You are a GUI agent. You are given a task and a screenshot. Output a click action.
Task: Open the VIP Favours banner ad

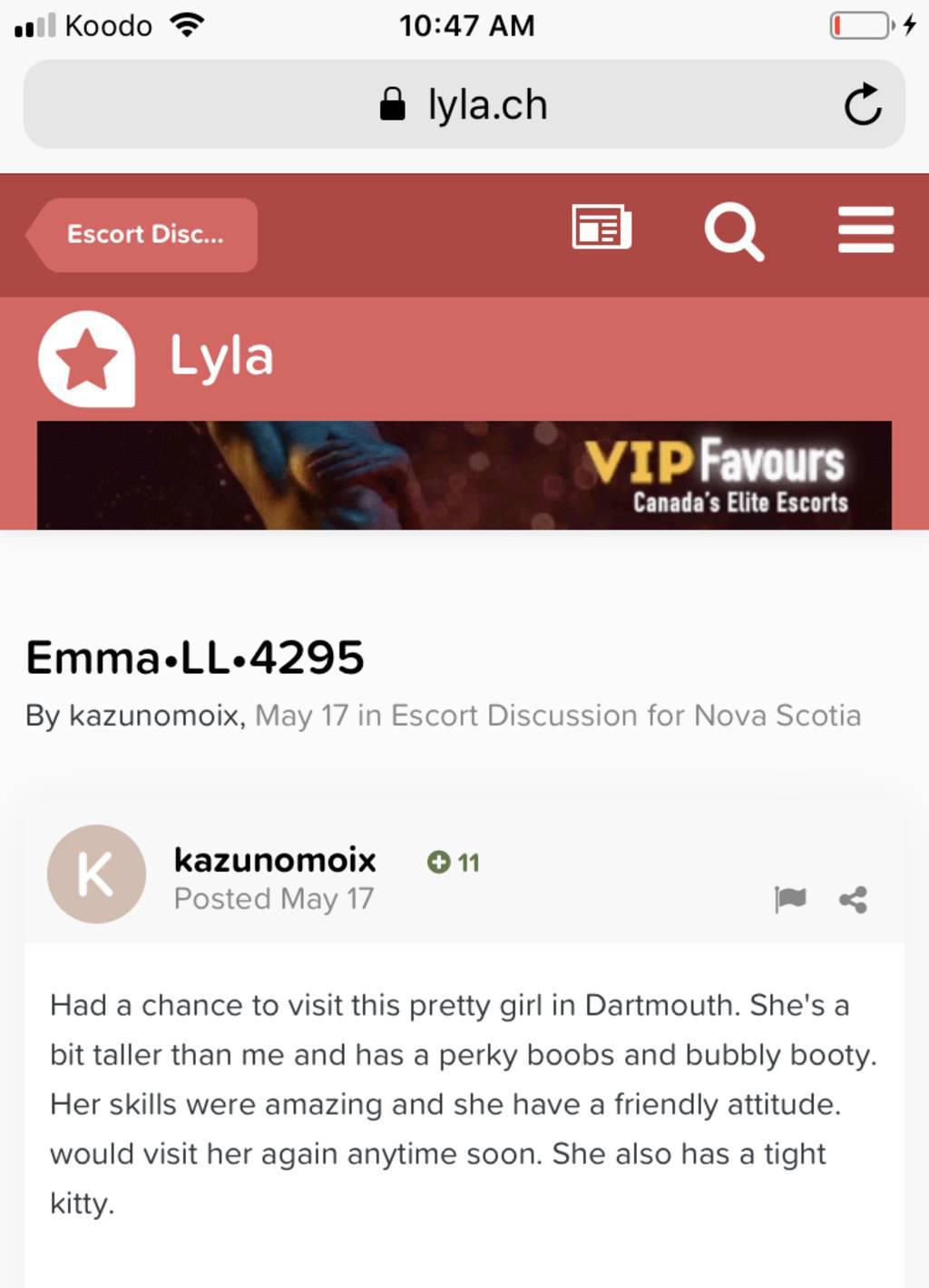click(x=464, y=475)
